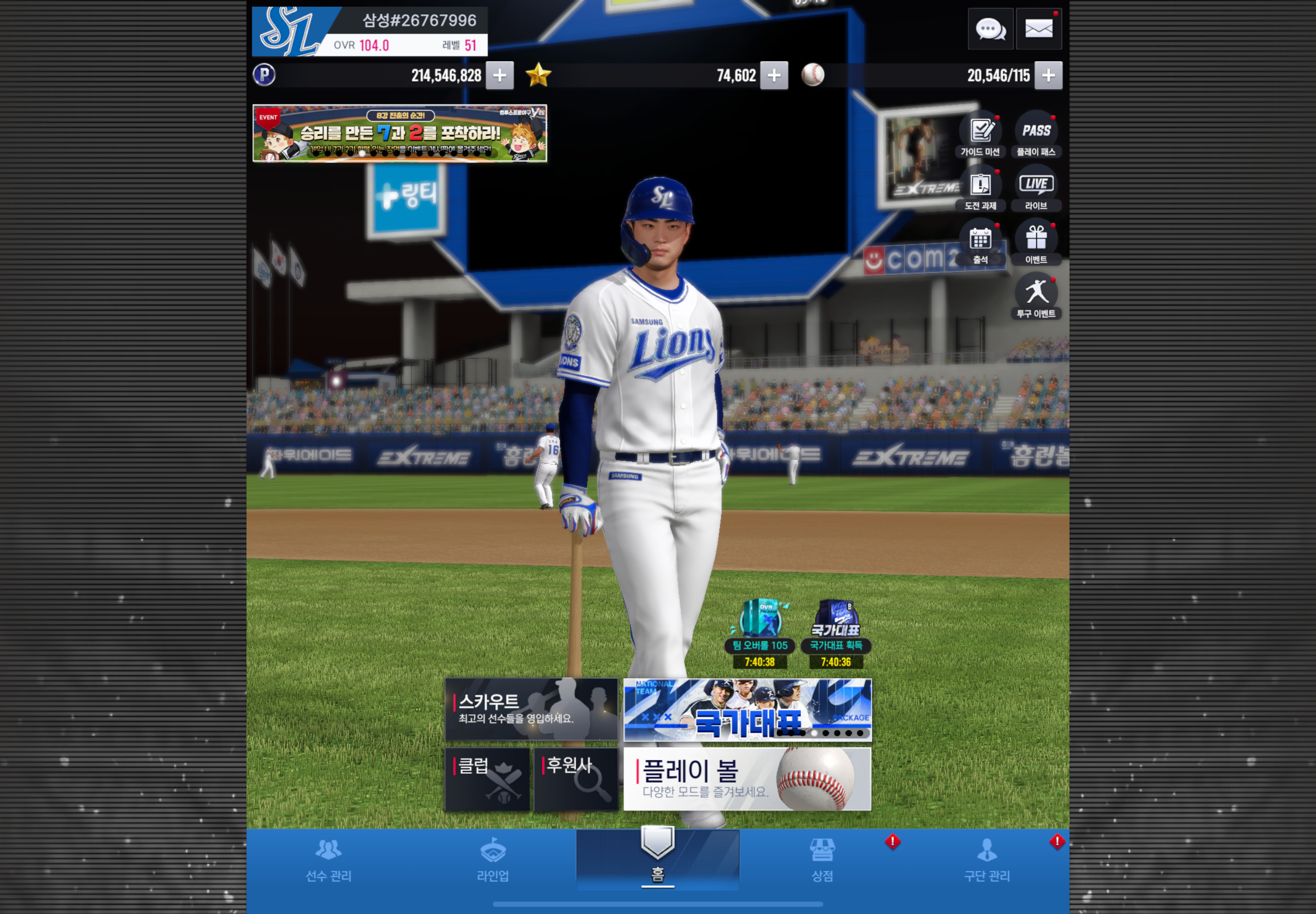The height and width of the screenshot is (914, 1316).
Task: Open 이벤트 gift menu
Action: pyautogui.click(x=1036, y=242)
